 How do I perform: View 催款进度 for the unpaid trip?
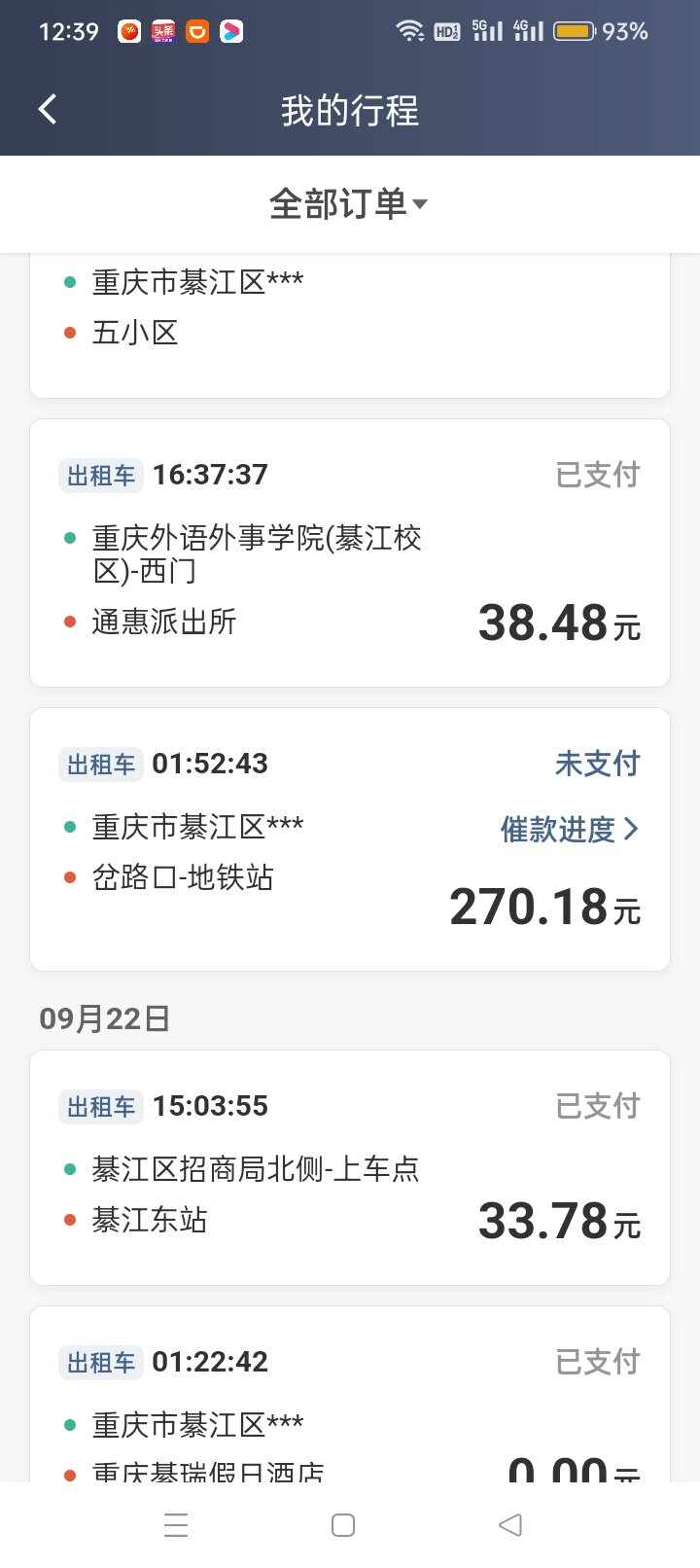click(570, 829)
